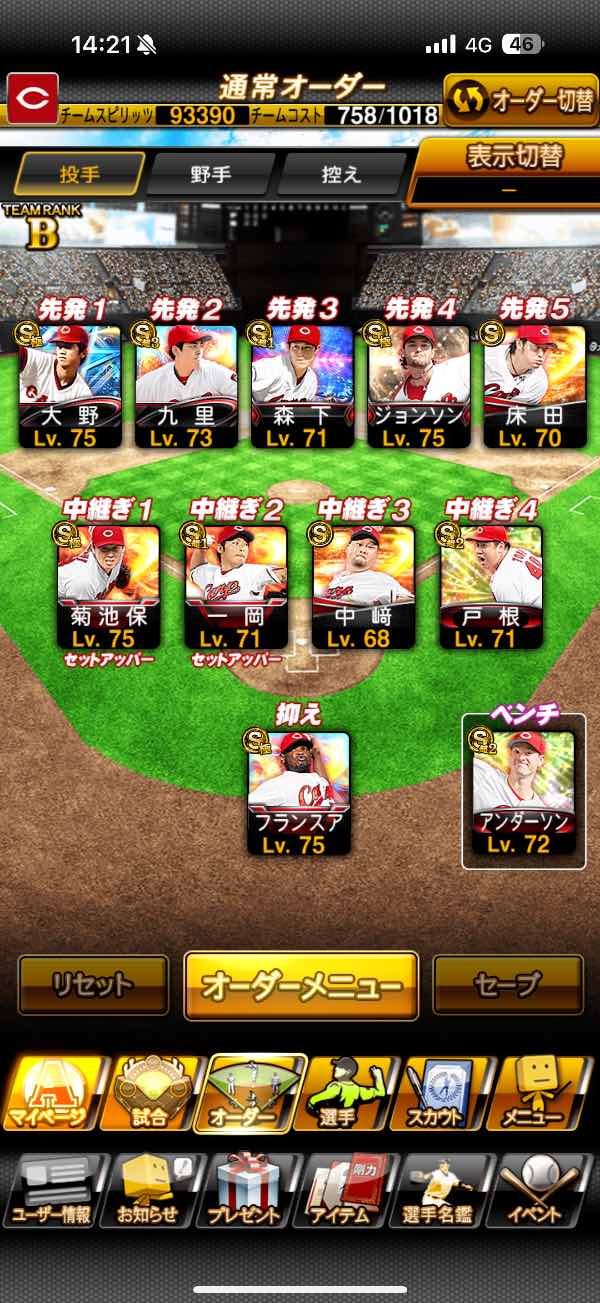The height and width of the screenshot is (1303, 600).
Task: Select closer card フランスア
Action: 300,793
